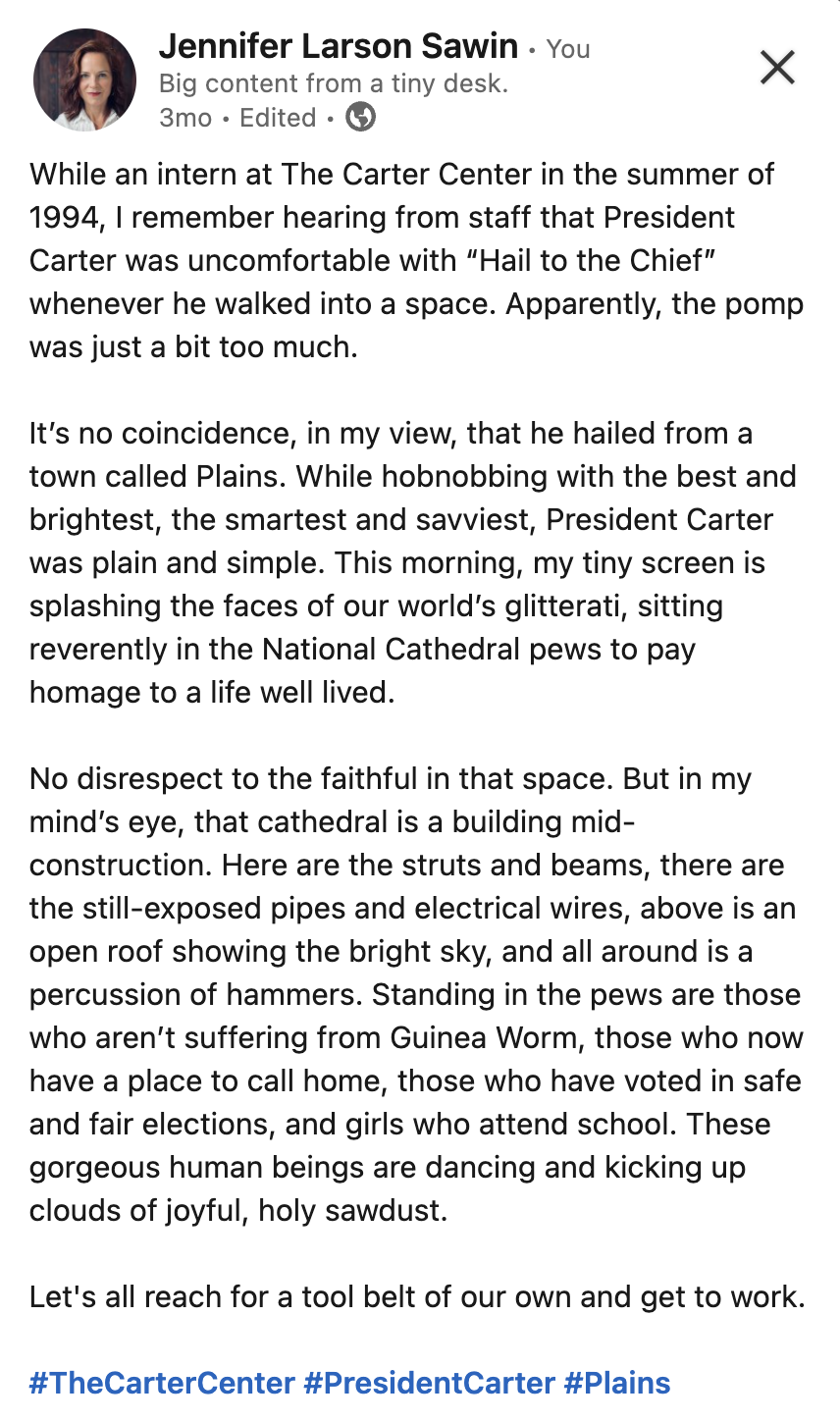Close the post view

(777, 68)
